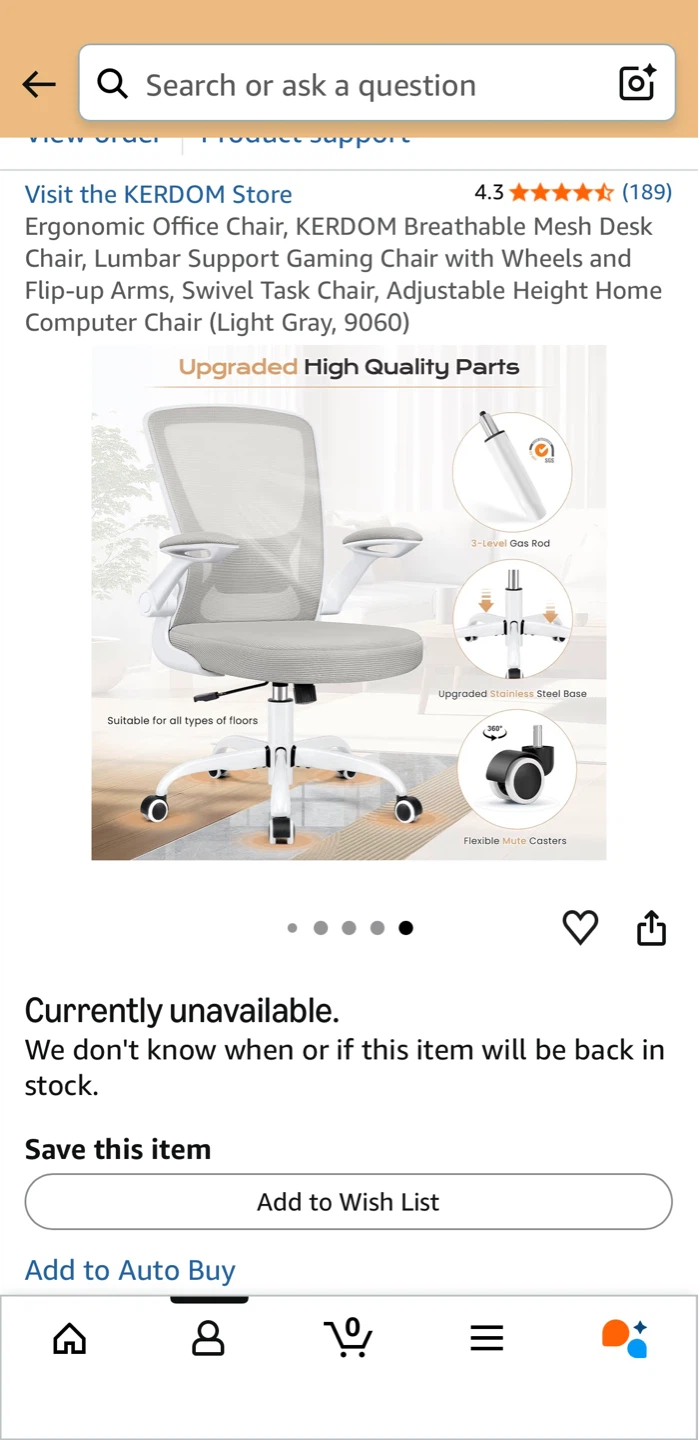The height and width of the screenshot is (1440, 699).
Task: Open Add to Auto Buy link
Action: [130, 1270]
